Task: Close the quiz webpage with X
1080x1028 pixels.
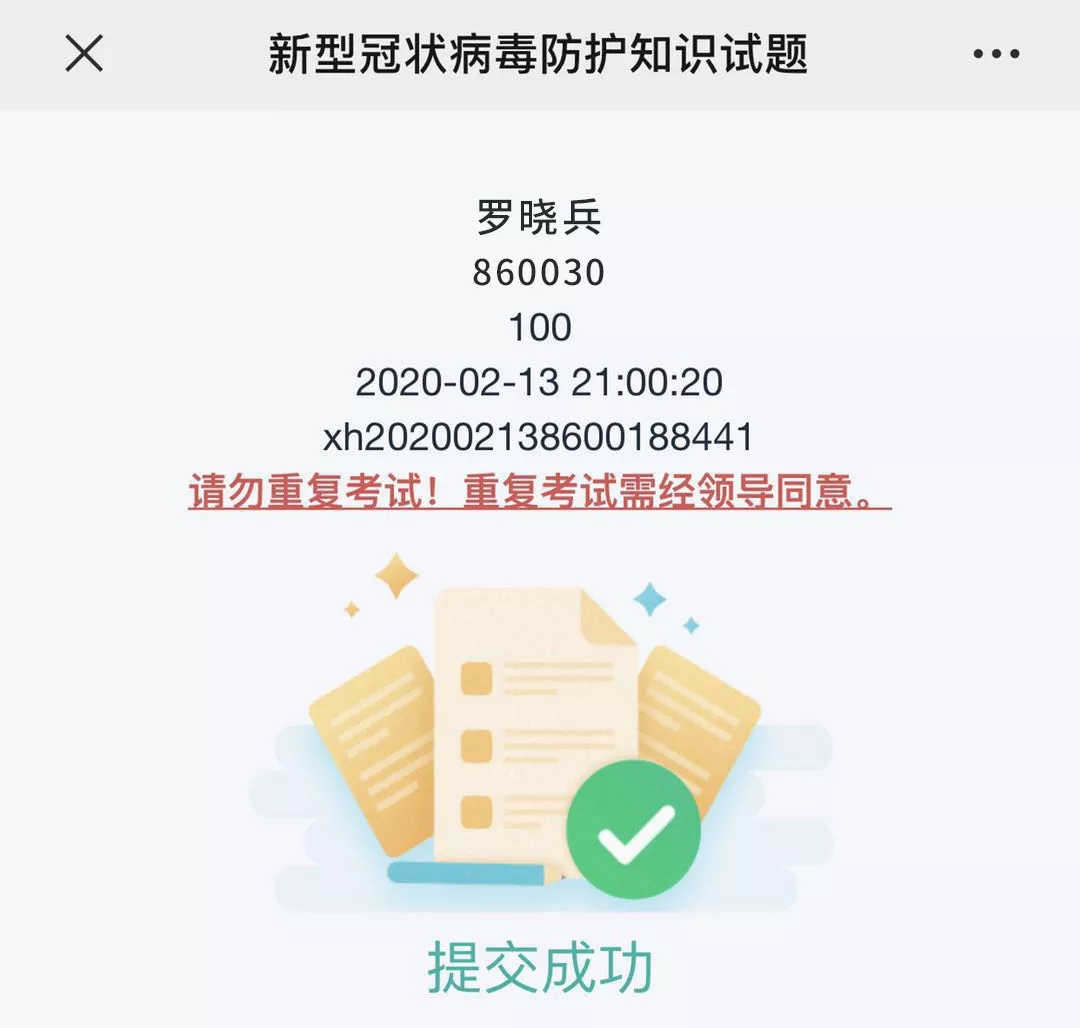Action: click(84, 53)
